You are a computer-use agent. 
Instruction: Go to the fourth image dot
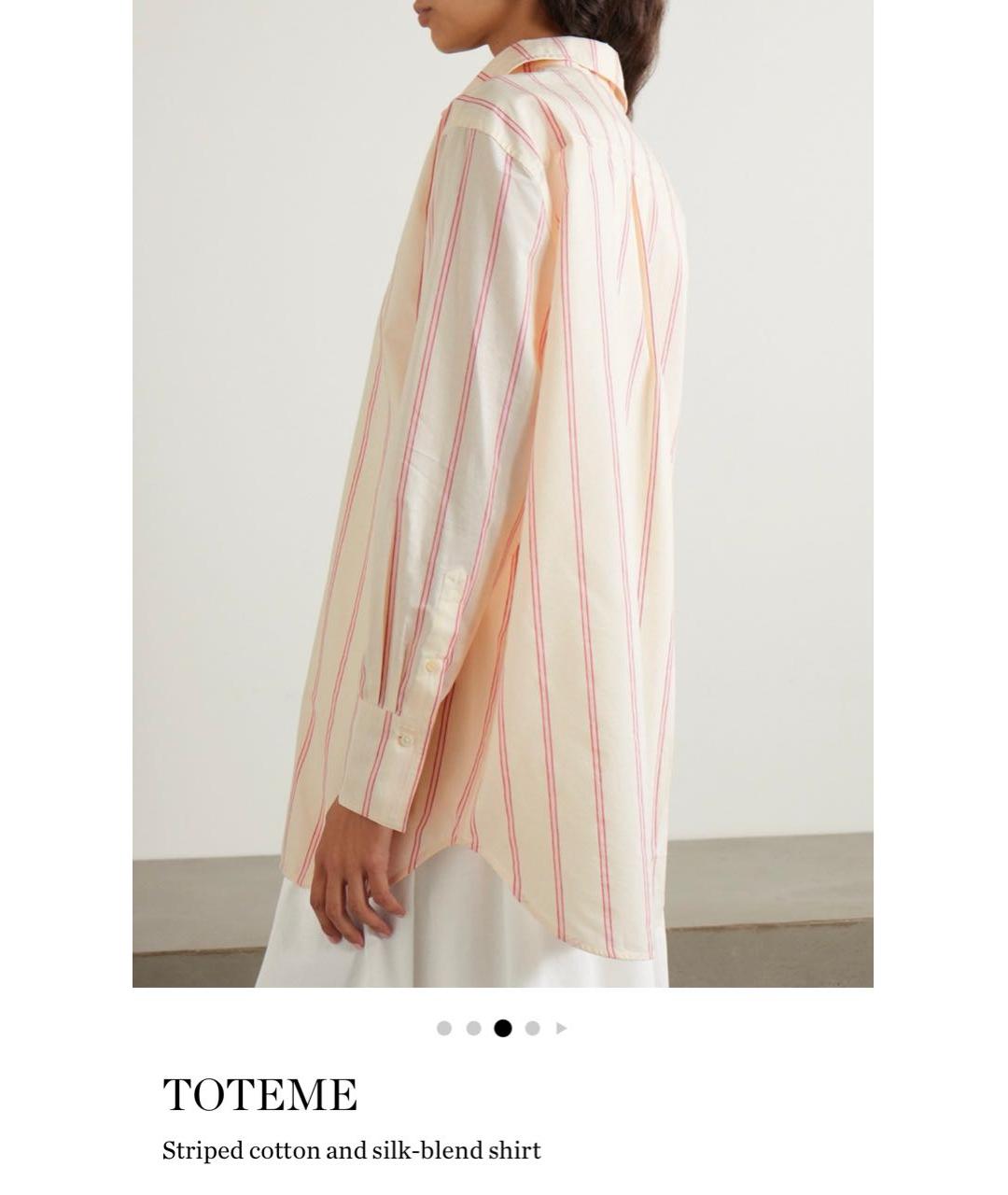[x=532, y=1028]
